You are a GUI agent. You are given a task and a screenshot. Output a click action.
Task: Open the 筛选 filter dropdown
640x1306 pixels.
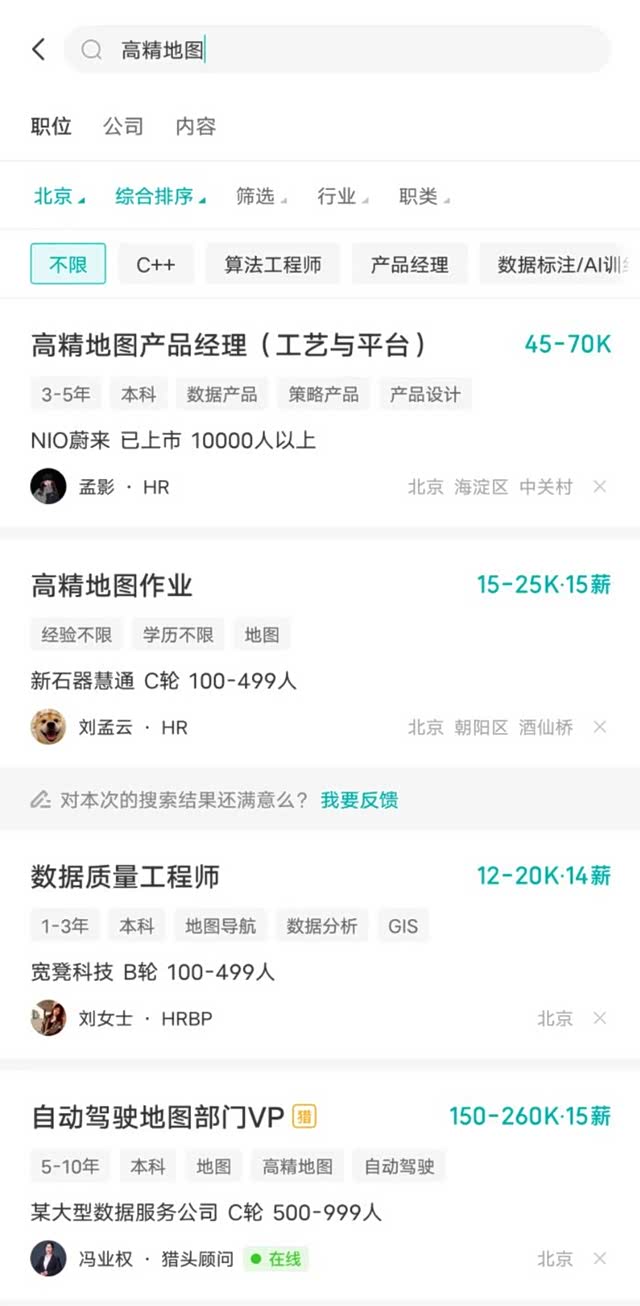coord(260,197)
